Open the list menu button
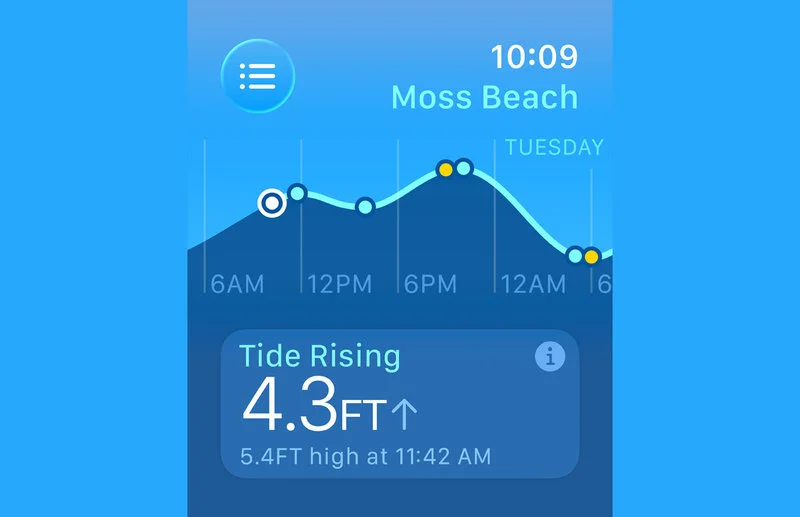 pos(257,76)
